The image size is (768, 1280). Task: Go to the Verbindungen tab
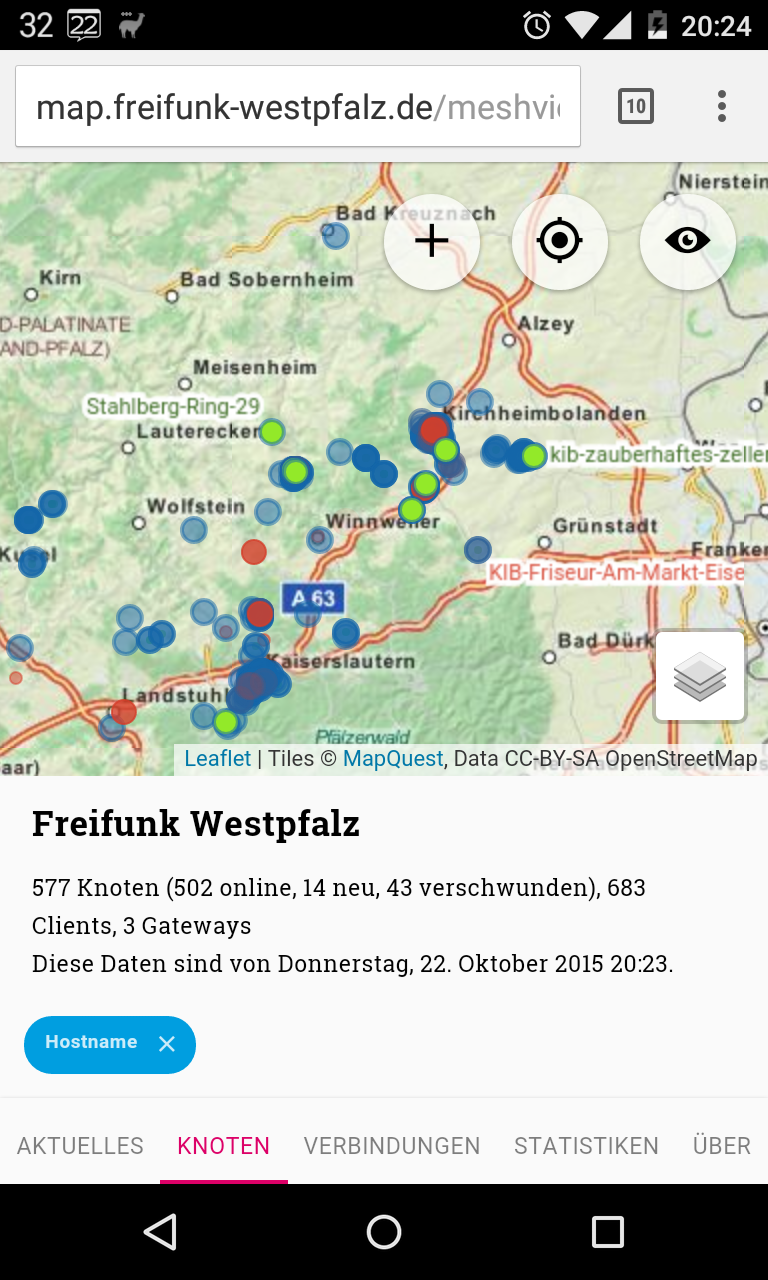pos(392,1146)
